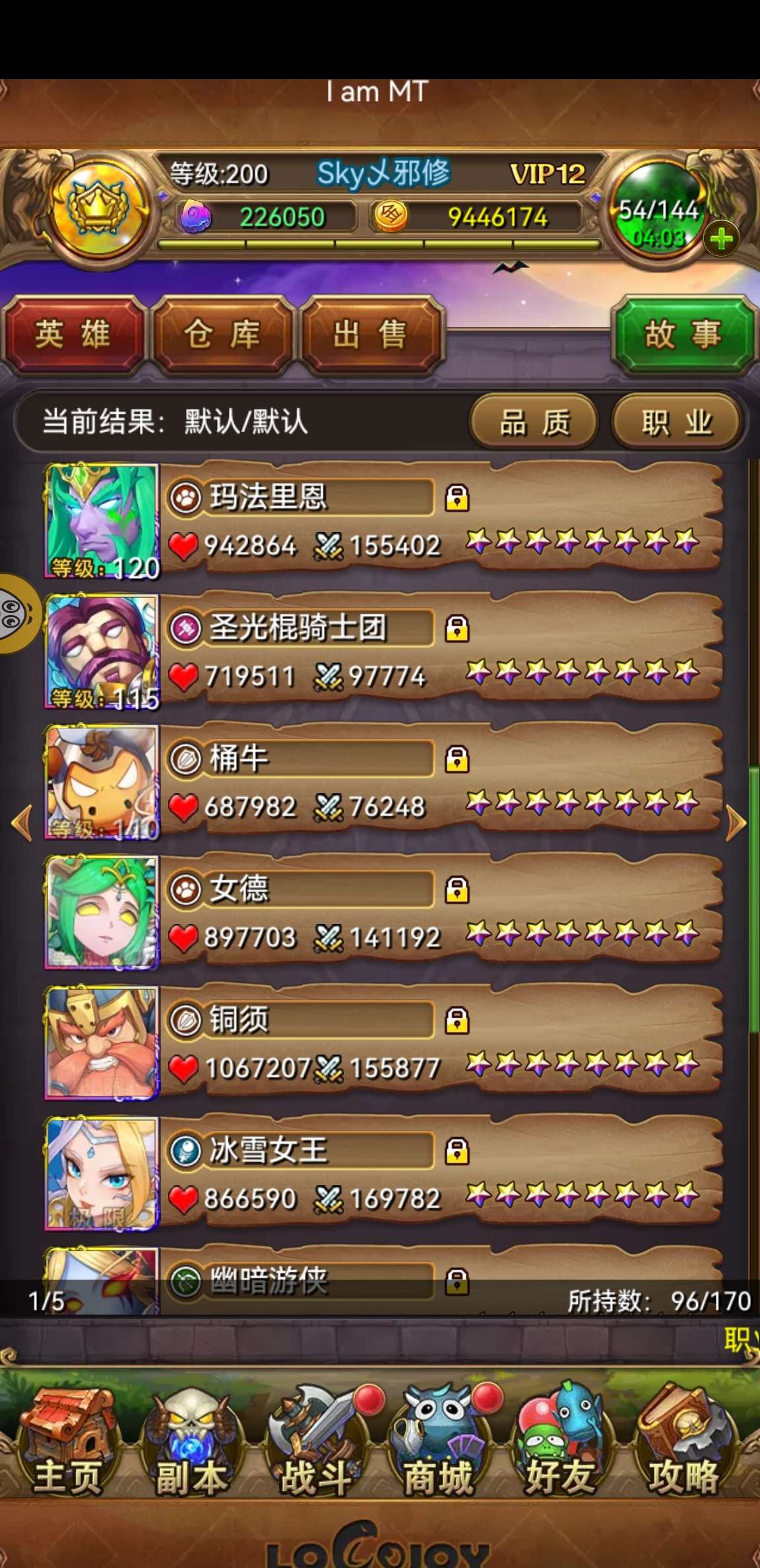Go to next page with right arrow
The image size is (760, 1568).
coord(736,823)
